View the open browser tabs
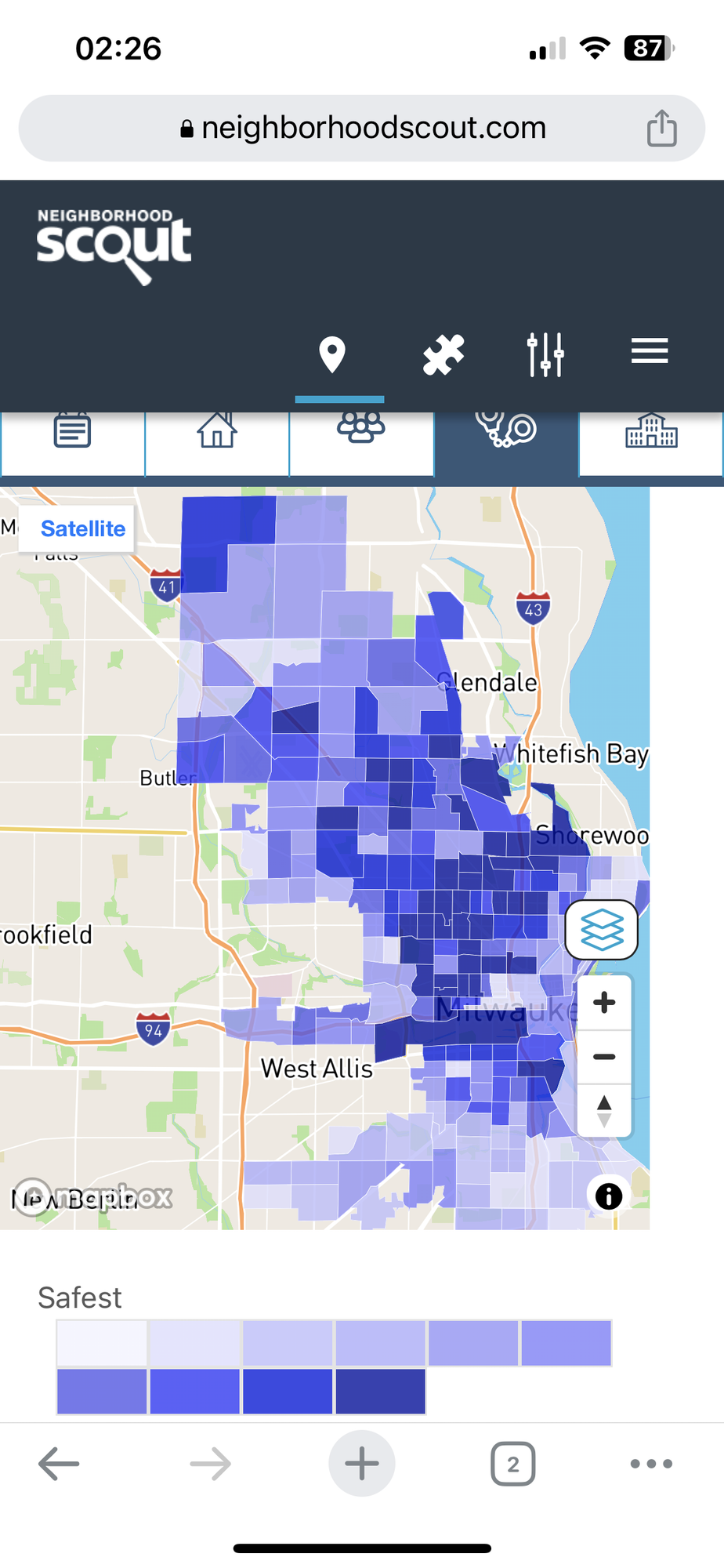The image size is (724, 1568). (513, 1464)
